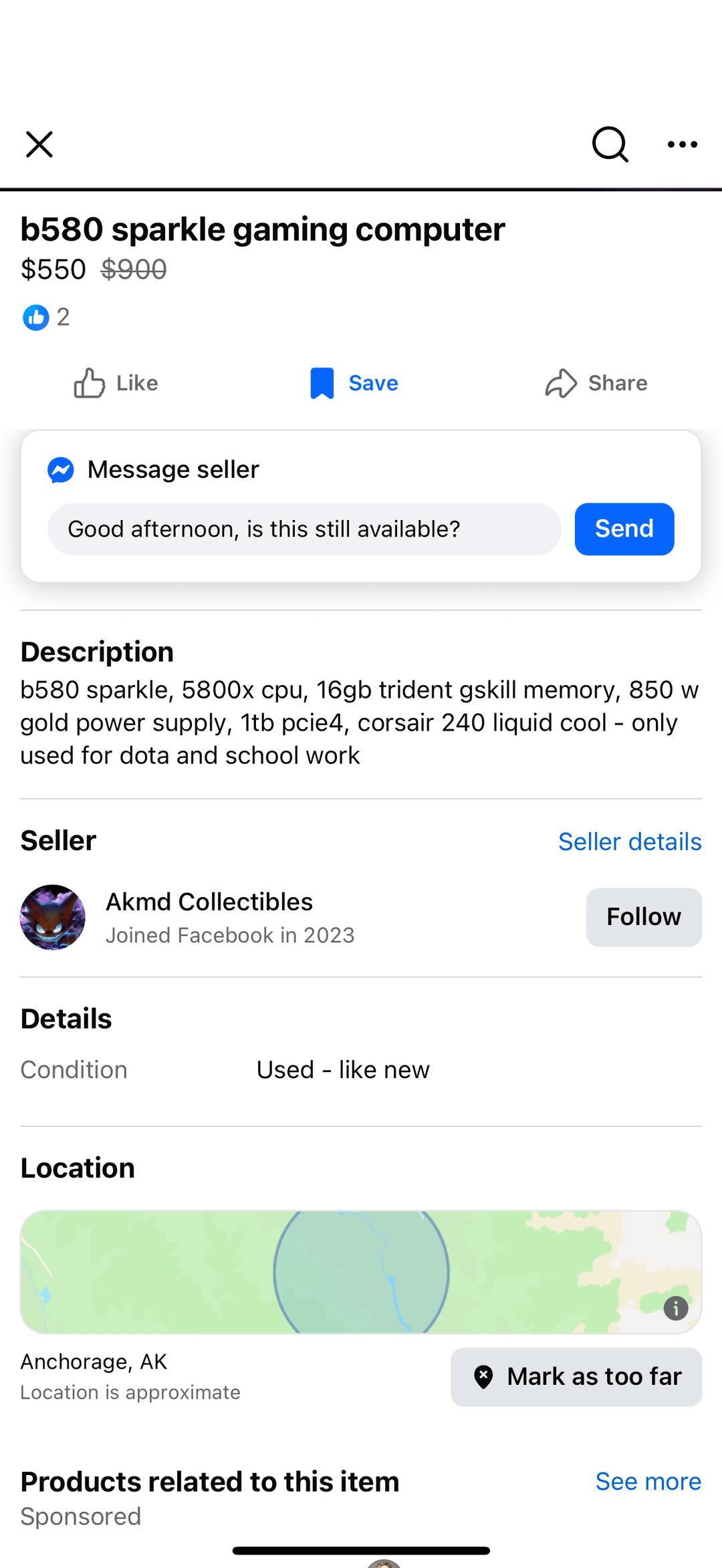Send the availability message to seller

tap(624, 529)
